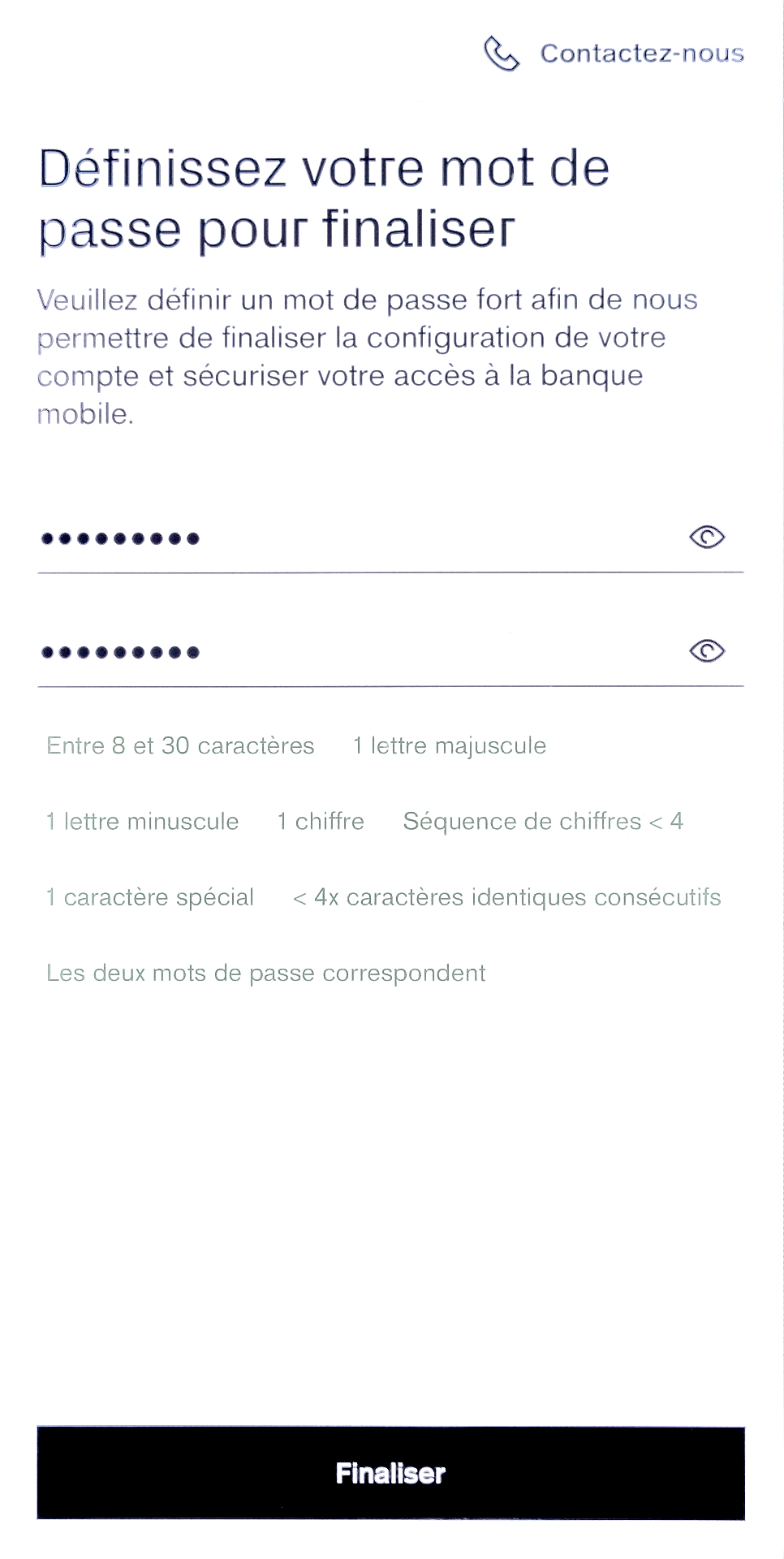784x1559 pixels.
Task: Tap the Finaliser button
Action: [x=390, y=1473]
